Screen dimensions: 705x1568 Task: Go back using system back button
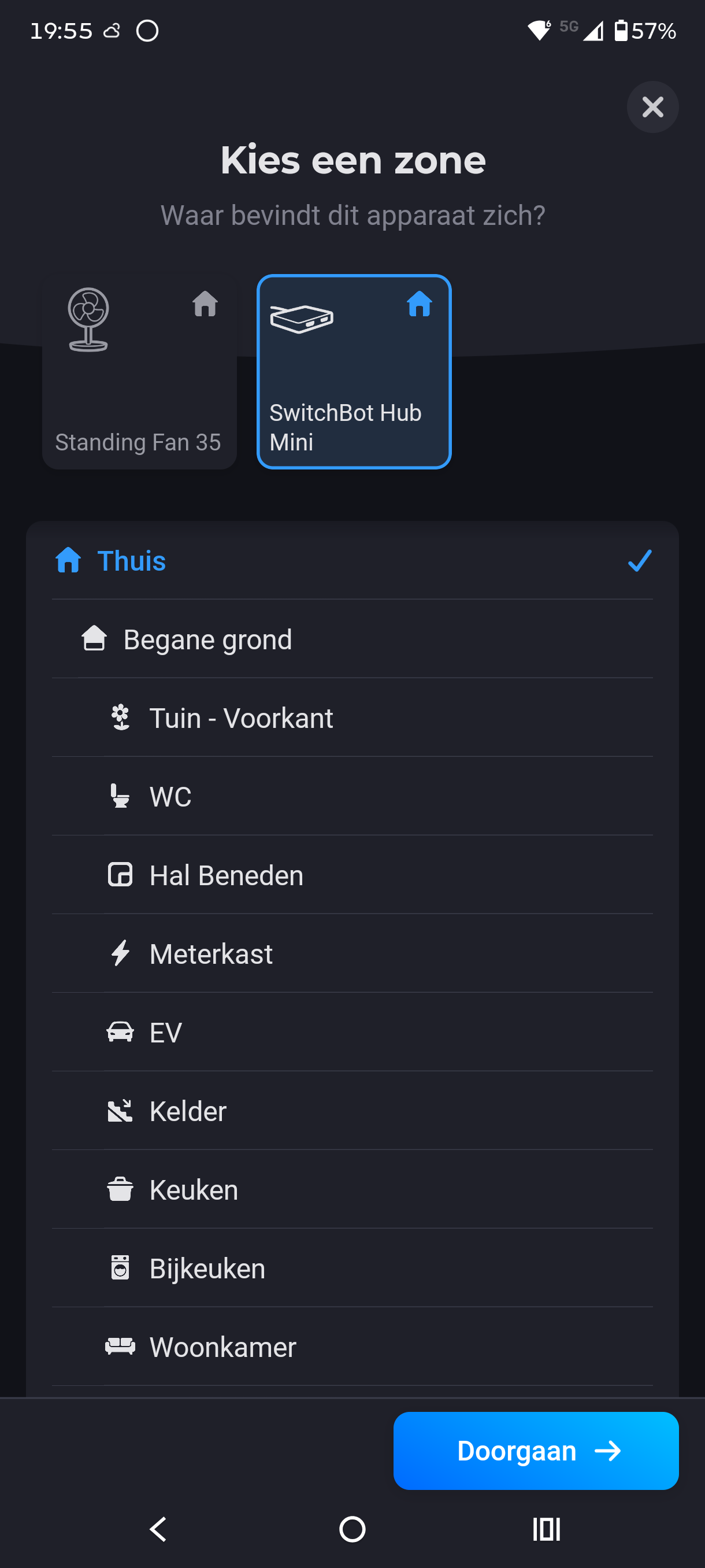pyautogui.click(x=158, y=1529)
